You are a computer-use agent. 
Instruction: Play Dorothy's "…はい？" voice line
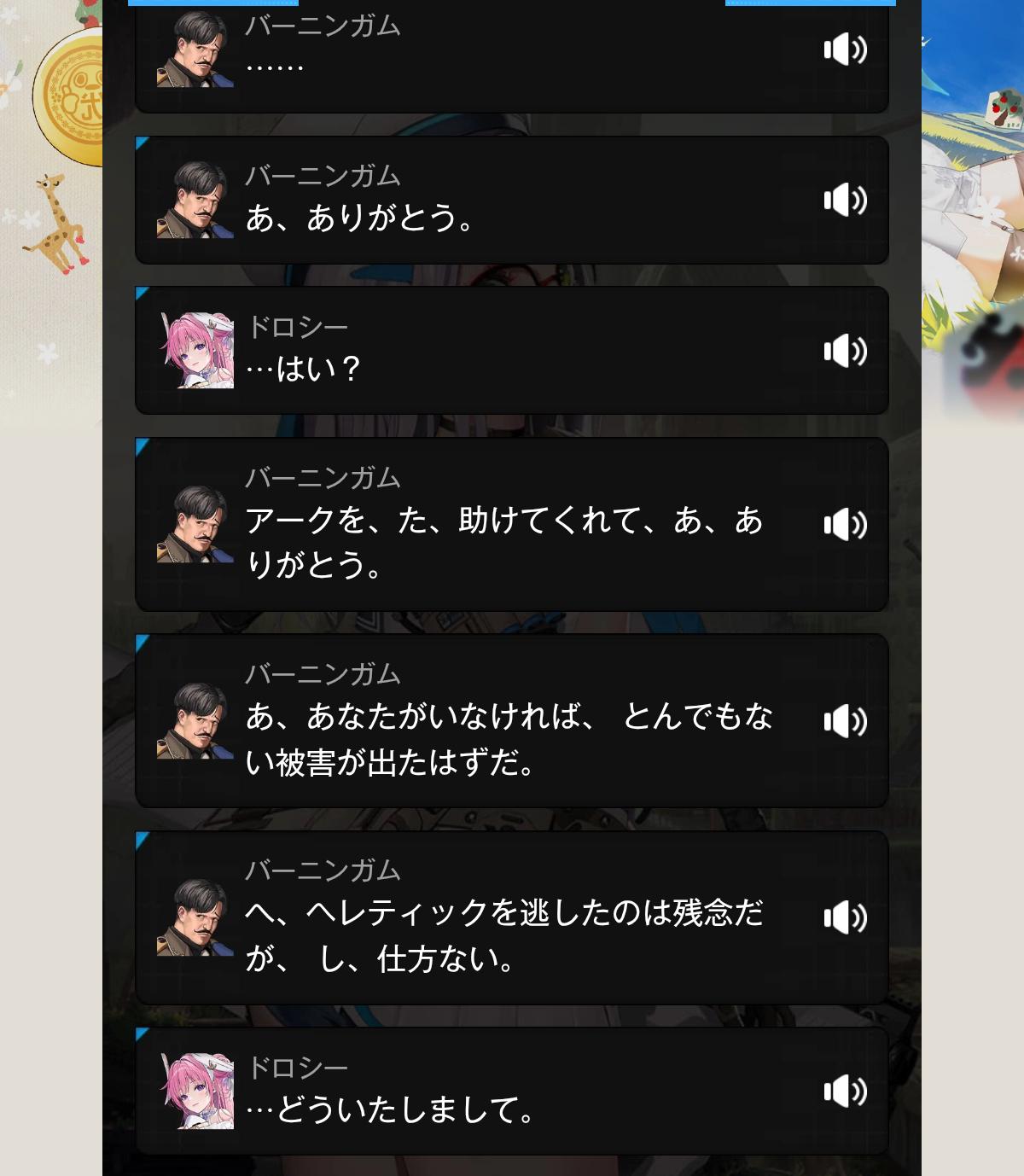[x=845, y=351]
